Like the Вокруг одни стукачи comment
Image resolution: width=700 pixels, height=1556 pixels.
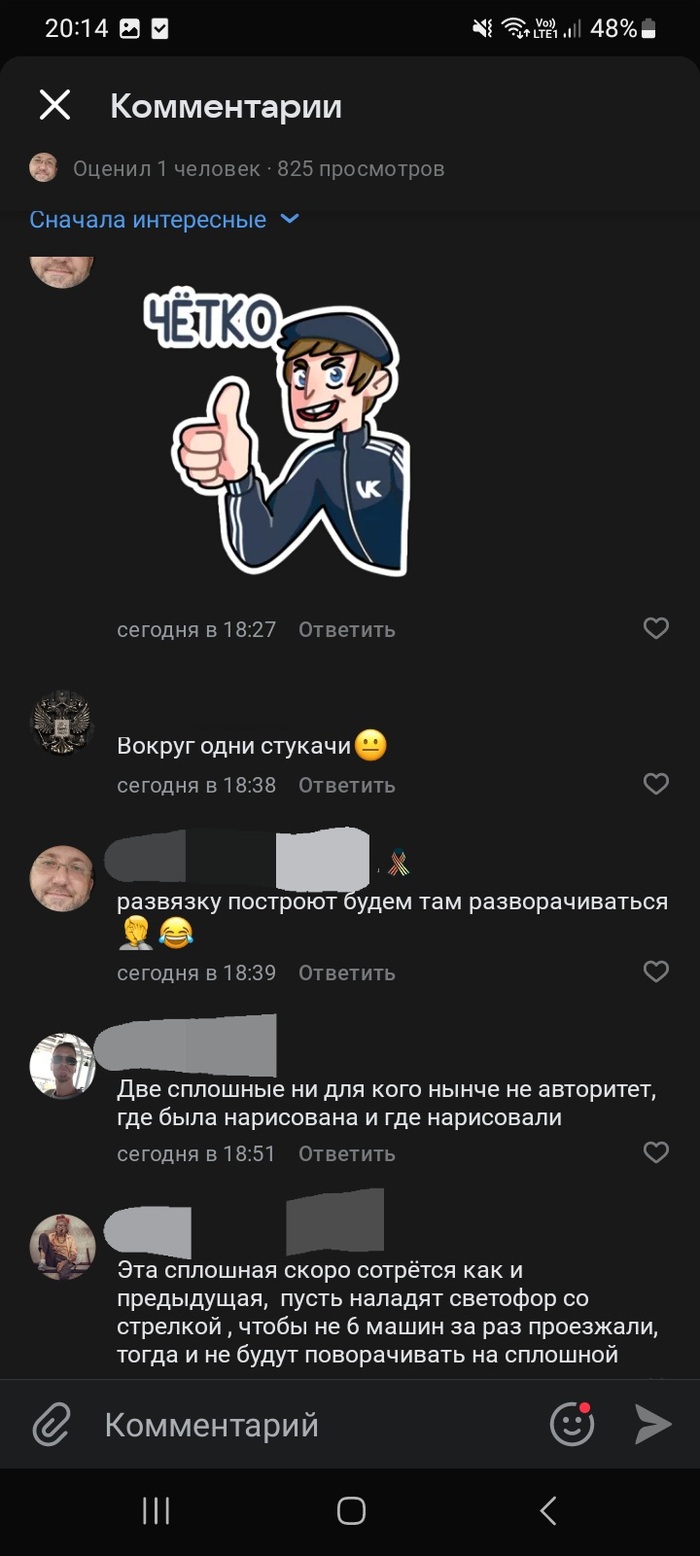tap(655, 784)
